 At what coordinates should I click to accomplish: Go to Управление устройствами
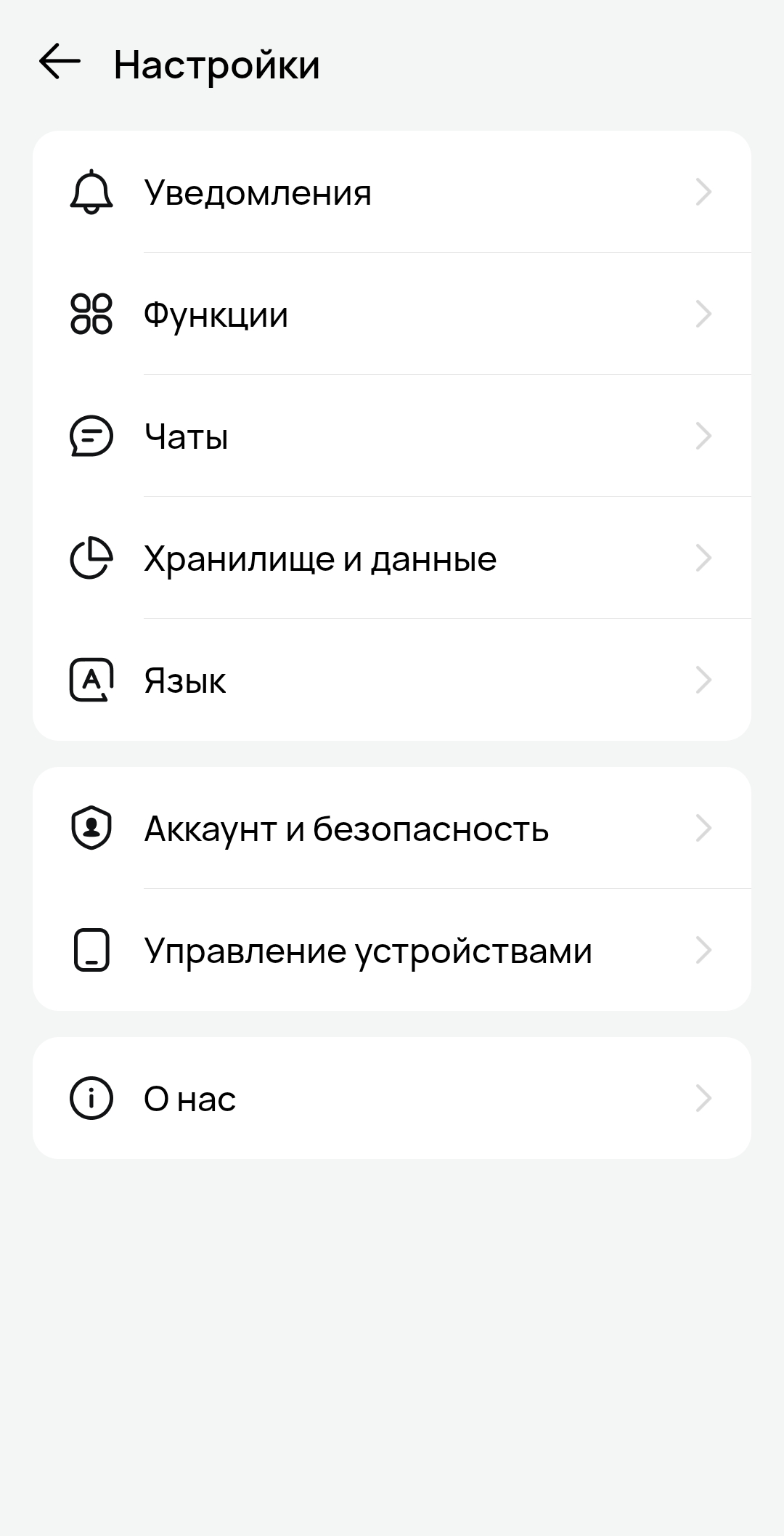(x=391, y=951)
